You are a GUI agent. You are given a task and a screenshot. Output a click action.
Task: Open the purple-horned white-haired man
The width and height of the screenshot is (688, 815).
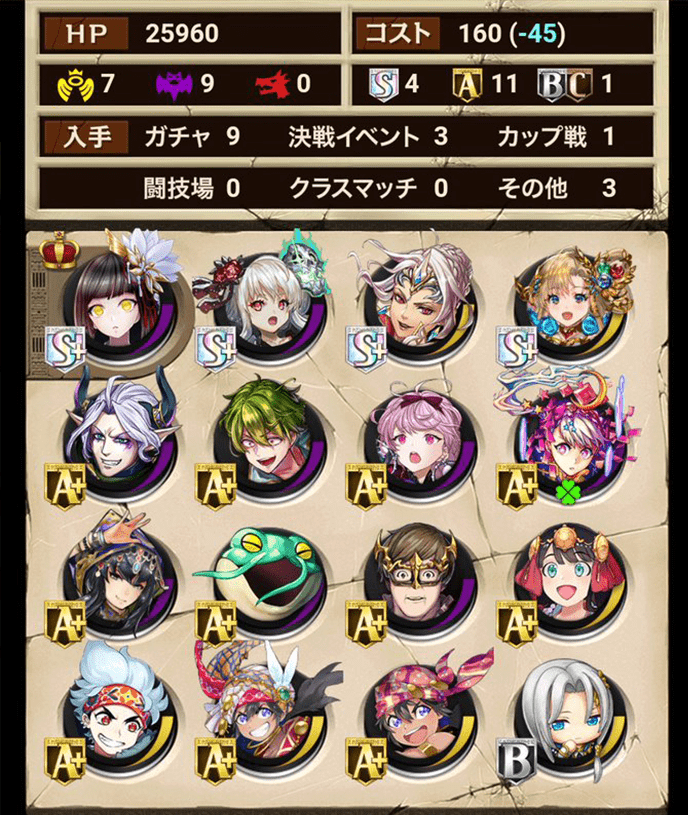(x=118, y=440)
